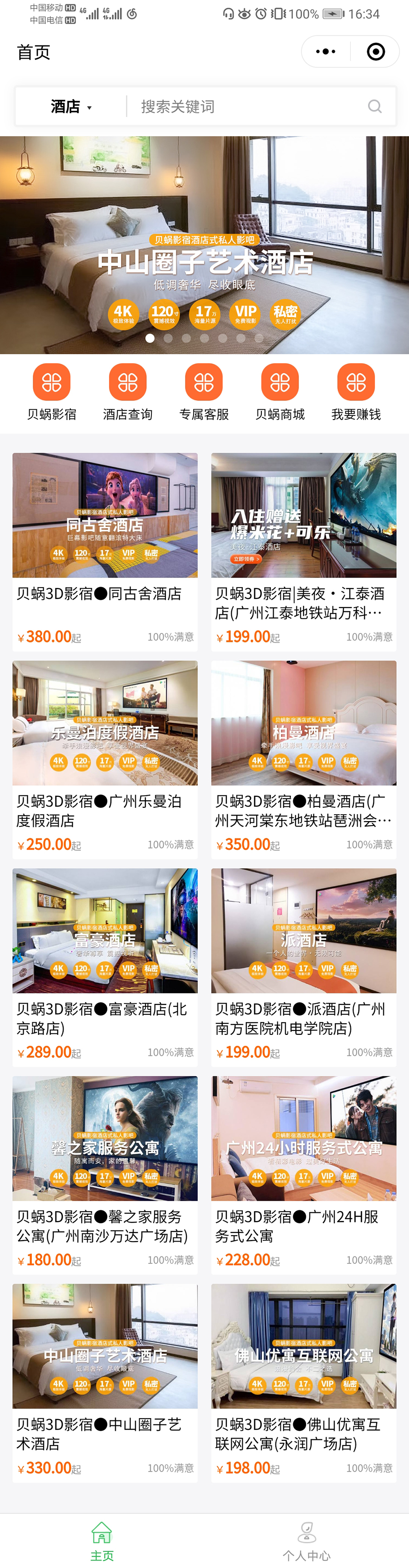Go to 酒店查询
This screenshot has height=1568, width=409.
pyautogui.click(x=128, y=392)
